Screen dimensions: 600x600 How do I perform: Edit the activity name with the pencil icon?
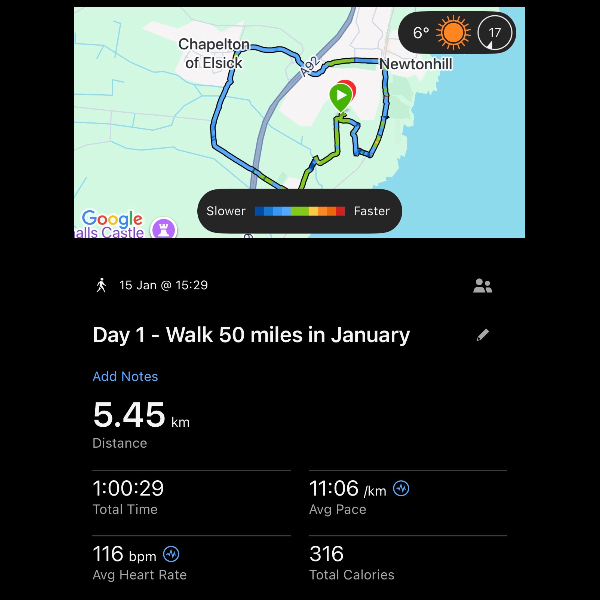pyautogui.click(x=483, y=335)
